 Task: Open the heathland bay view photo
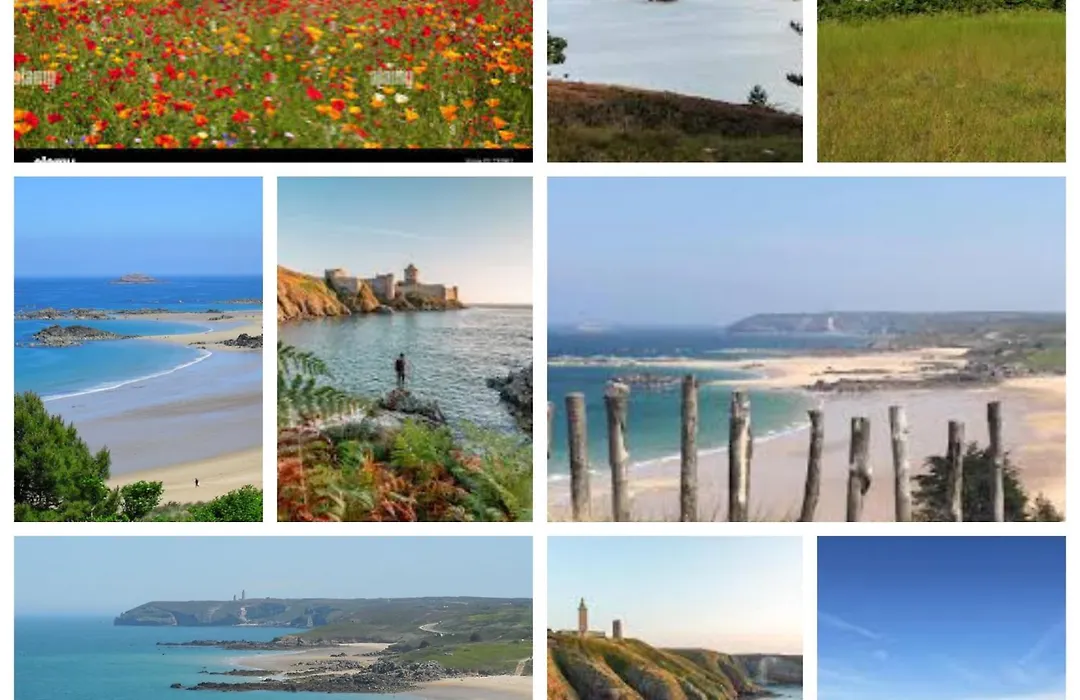tap(674, 80)
